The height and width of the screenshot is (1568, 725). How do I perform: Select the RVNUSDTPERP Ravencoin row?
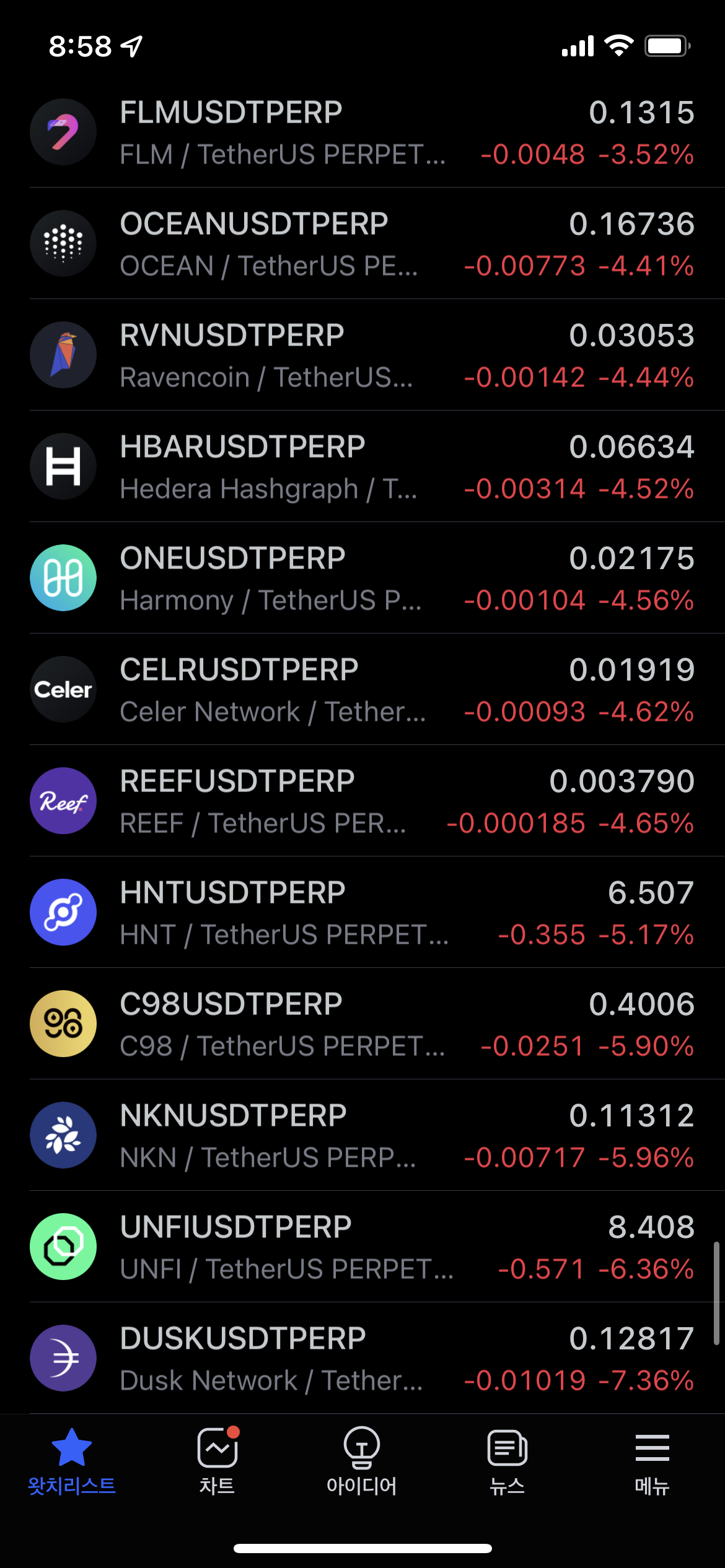click(x=362, y=355)
